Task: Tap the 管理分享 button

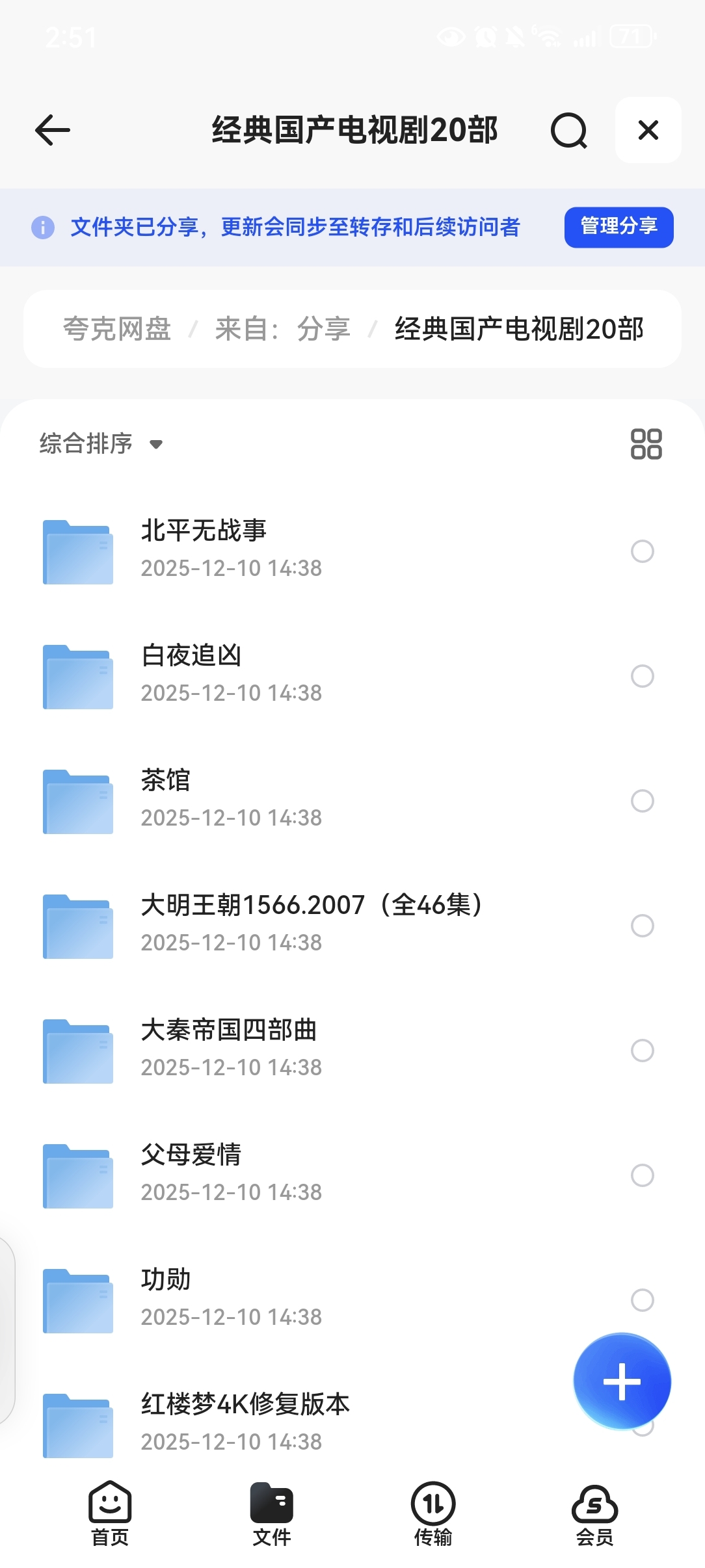Action: click(x=619, y=227)
